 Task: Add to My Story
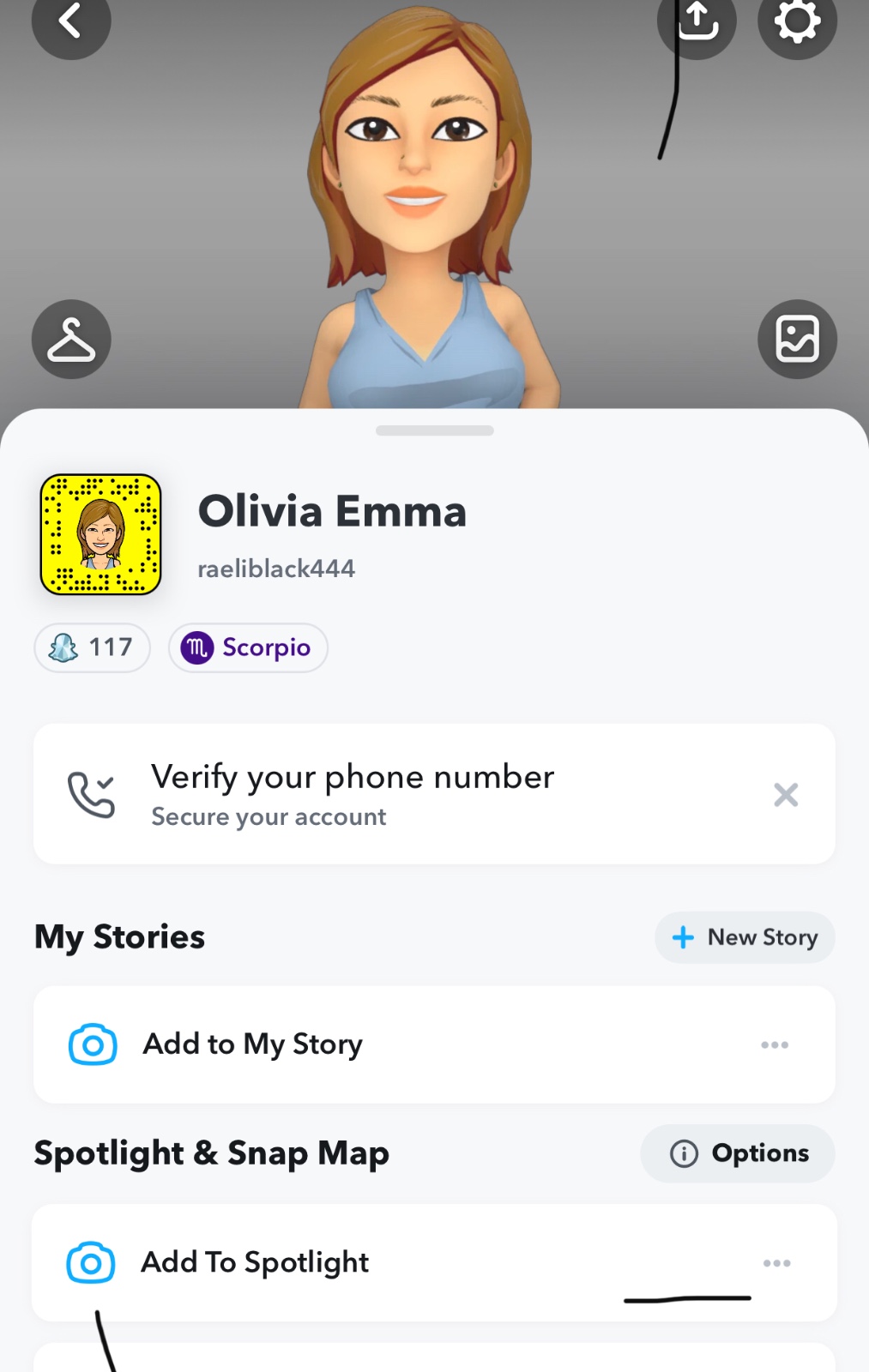(x=253, y=1044)
